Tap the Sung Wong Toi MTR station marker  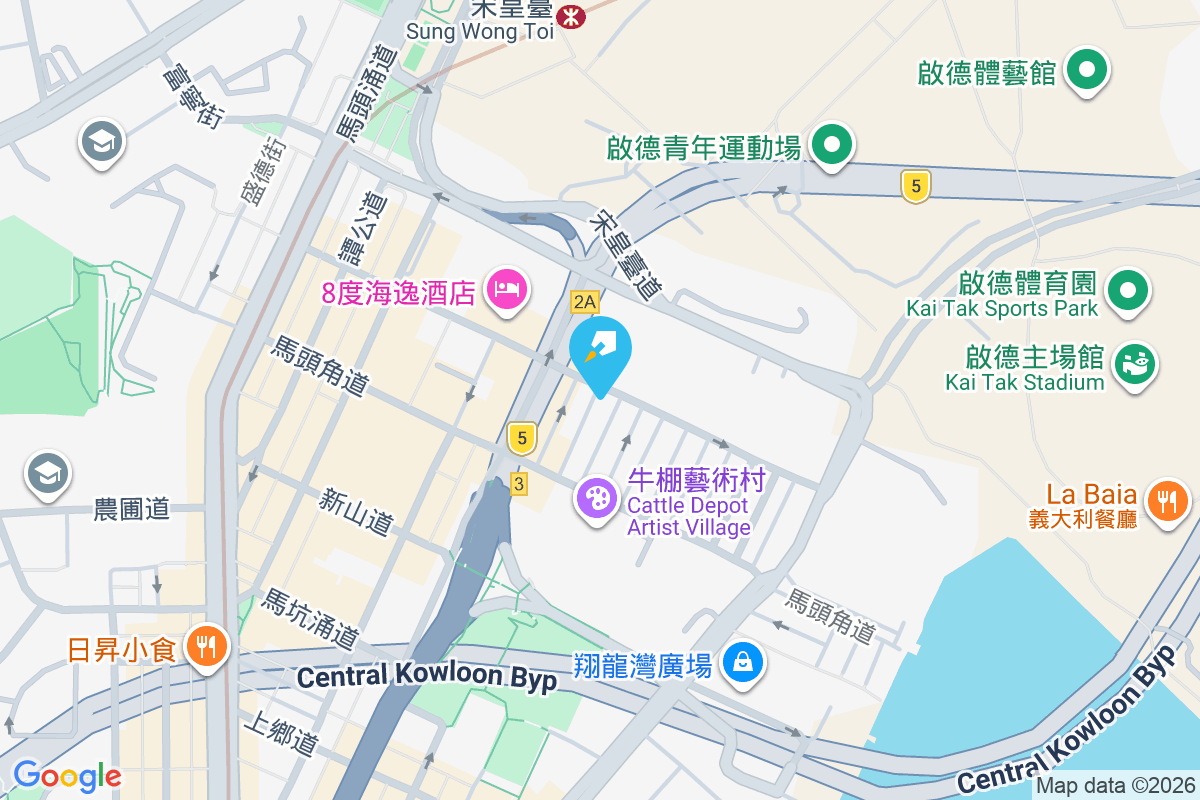click(572, 15)
